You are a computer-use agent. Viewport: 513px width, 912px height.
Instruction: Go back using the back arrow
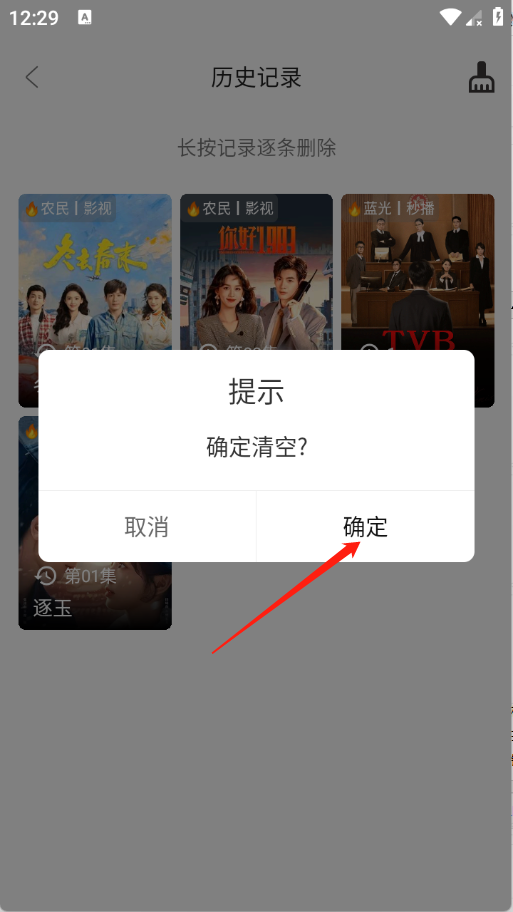click(32, 77)
